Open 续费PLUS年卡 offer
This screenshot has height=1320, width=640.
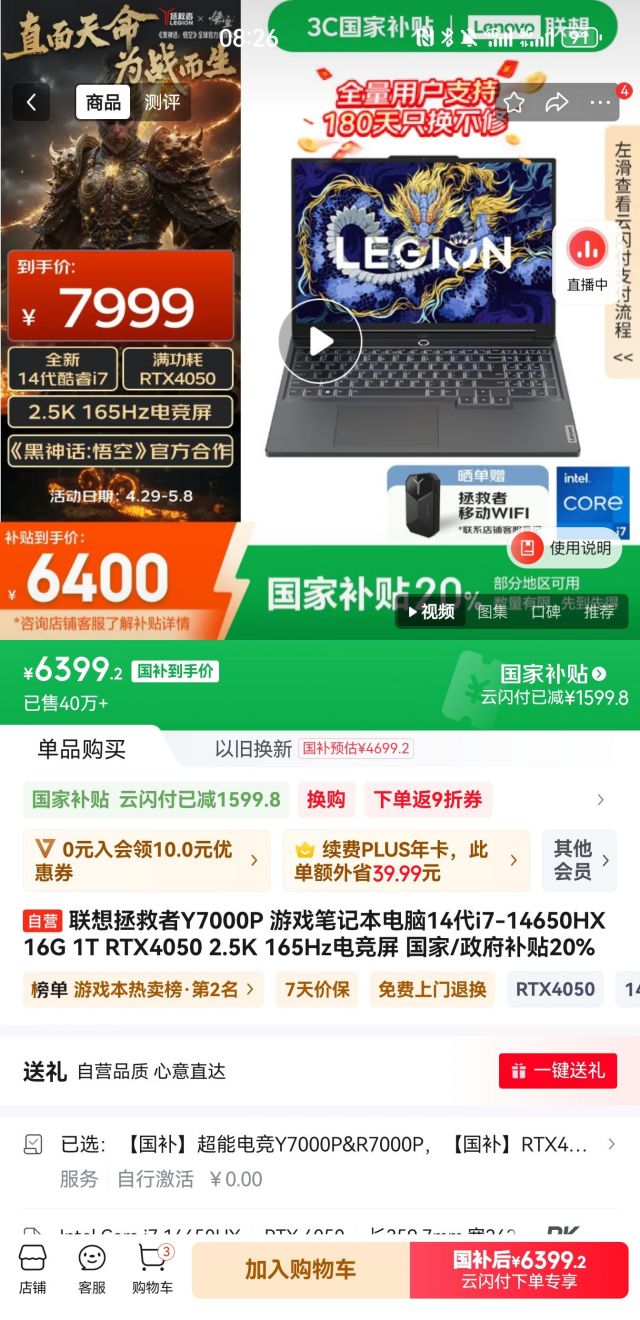(405, 860)
